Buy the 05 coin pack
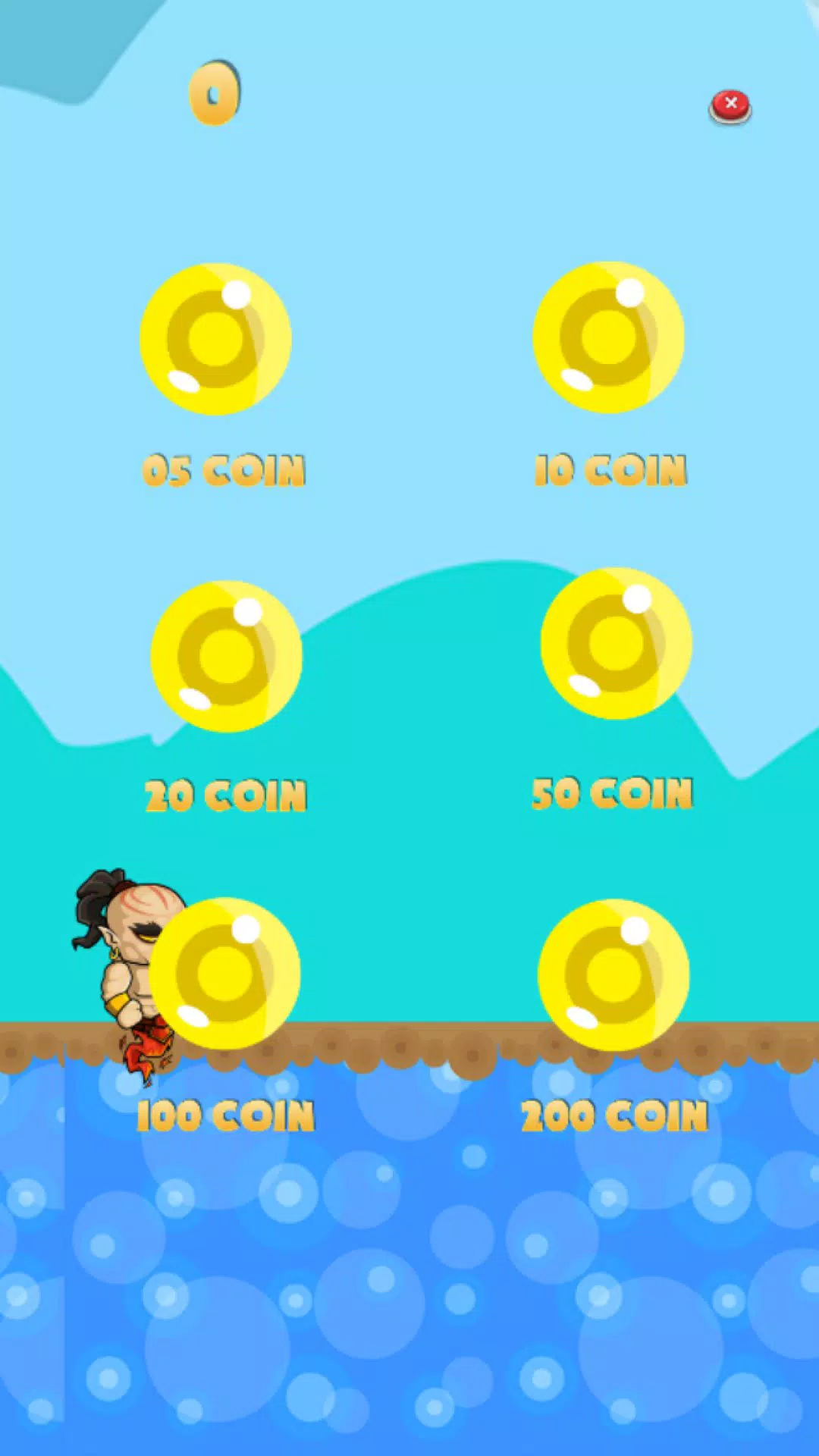 coord(216,339)
